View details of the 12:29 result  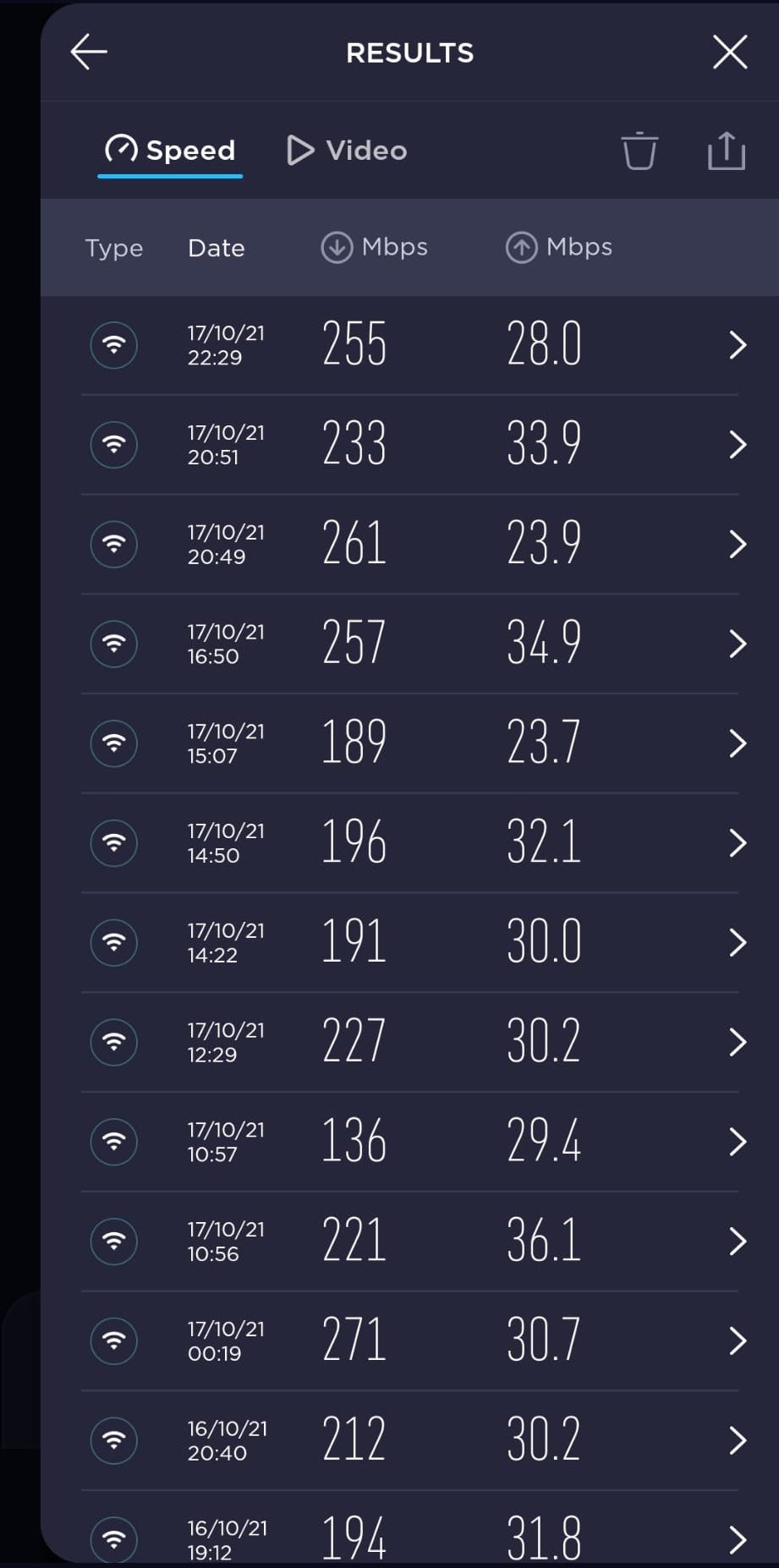[x=409, y=1043]
